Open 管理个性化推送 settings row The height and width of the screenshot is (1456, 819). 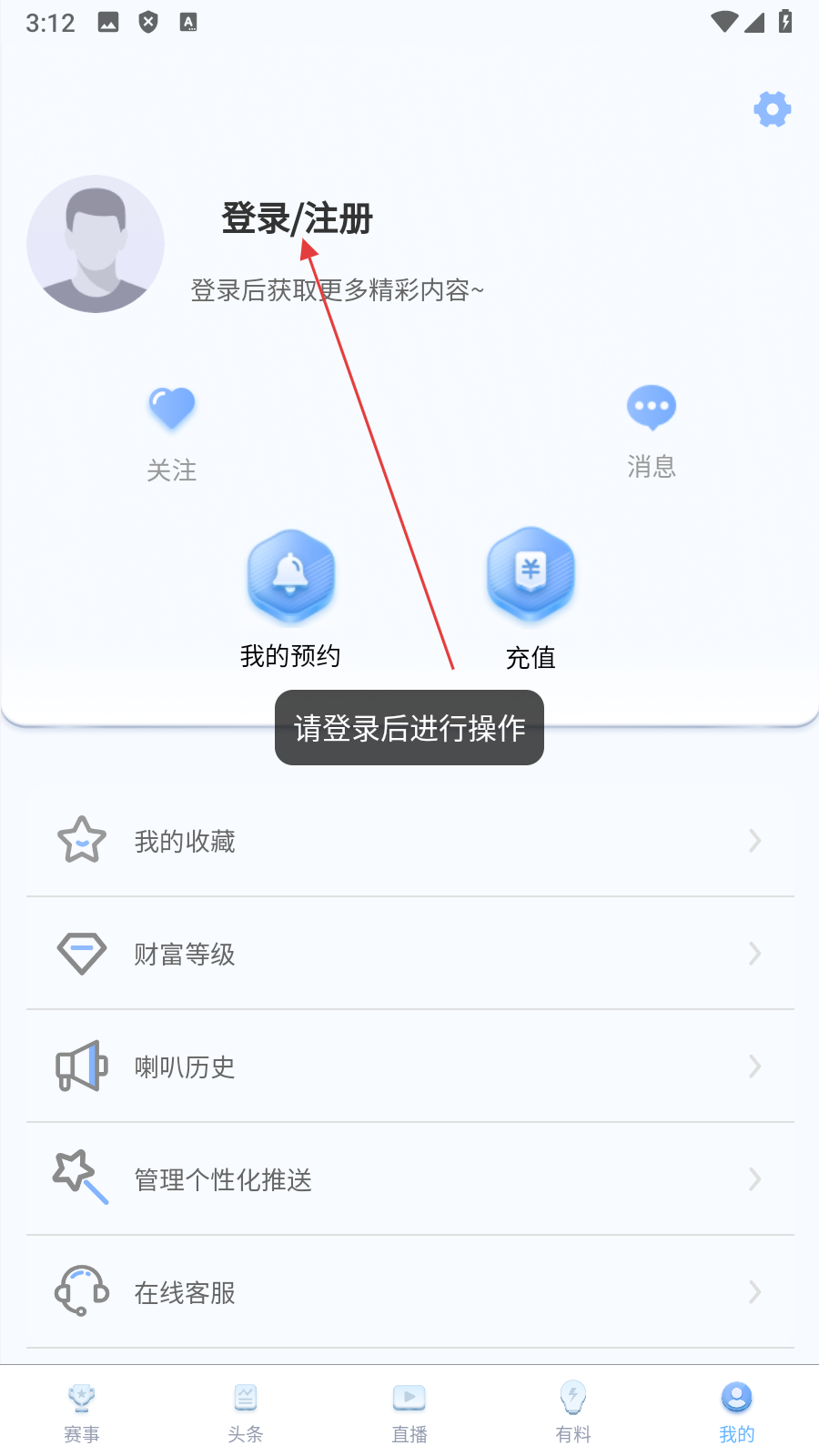point(409,1178)
